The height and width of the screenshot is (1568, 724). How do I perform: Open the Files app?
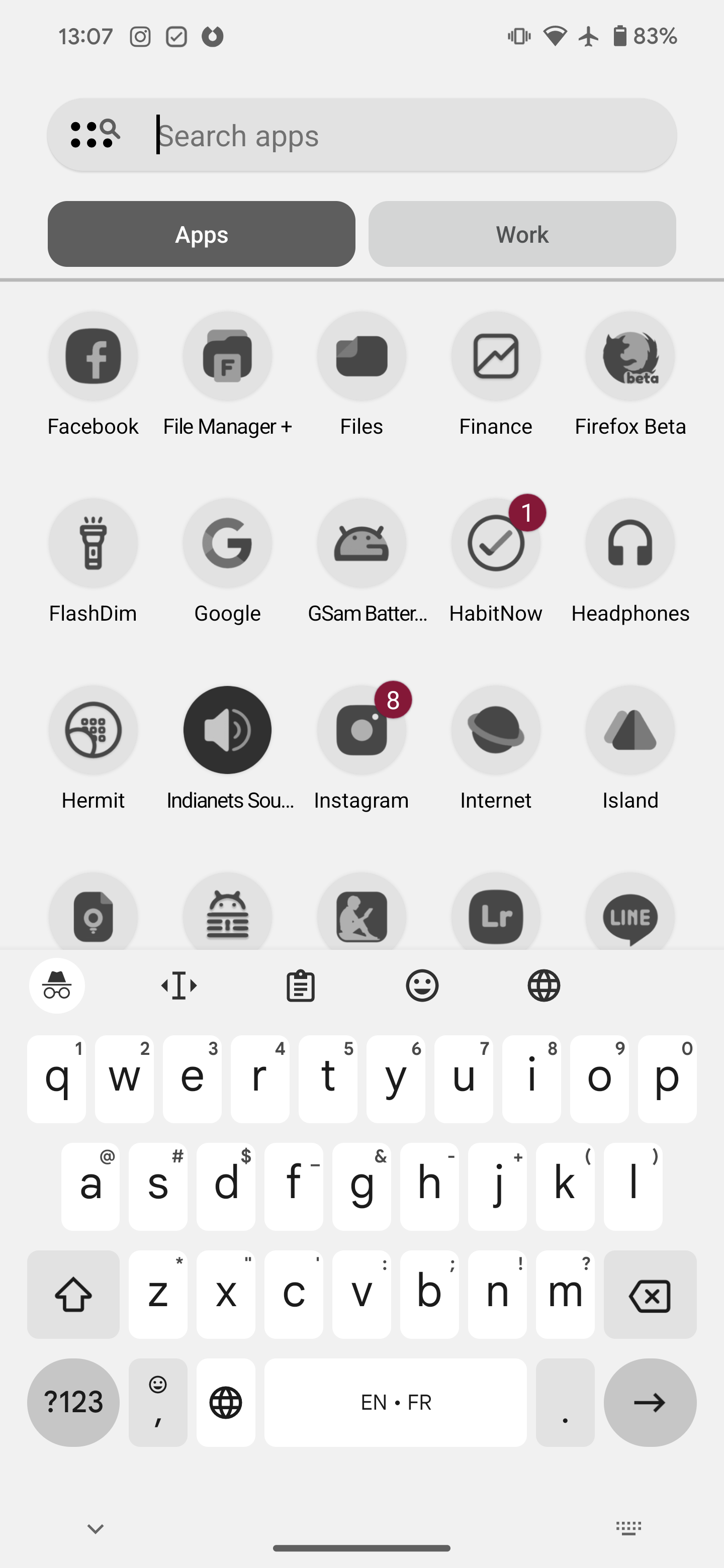point(361,357)
